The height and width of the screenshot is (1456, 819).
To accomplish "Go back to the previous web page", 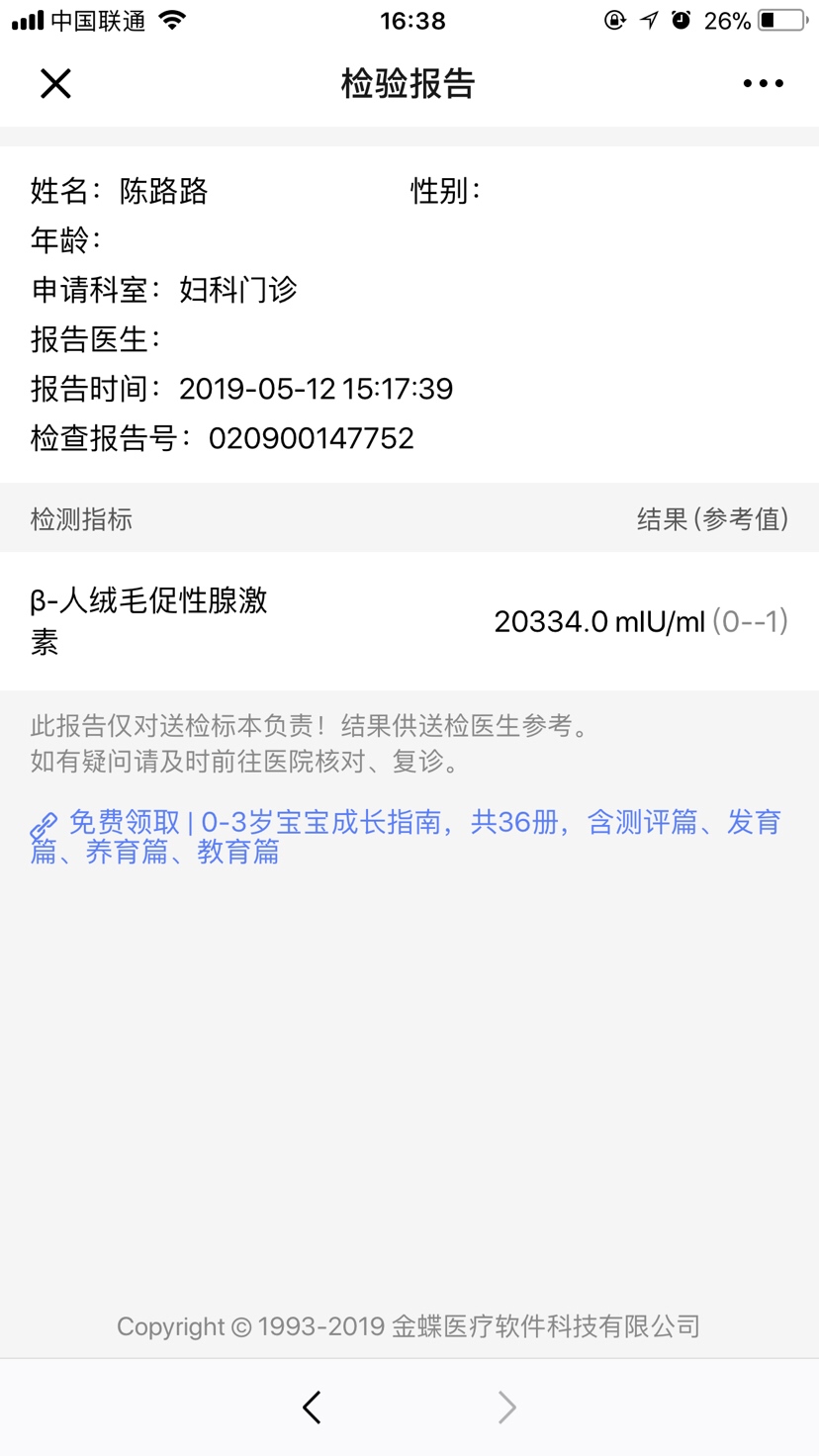I will point(313,1407).
